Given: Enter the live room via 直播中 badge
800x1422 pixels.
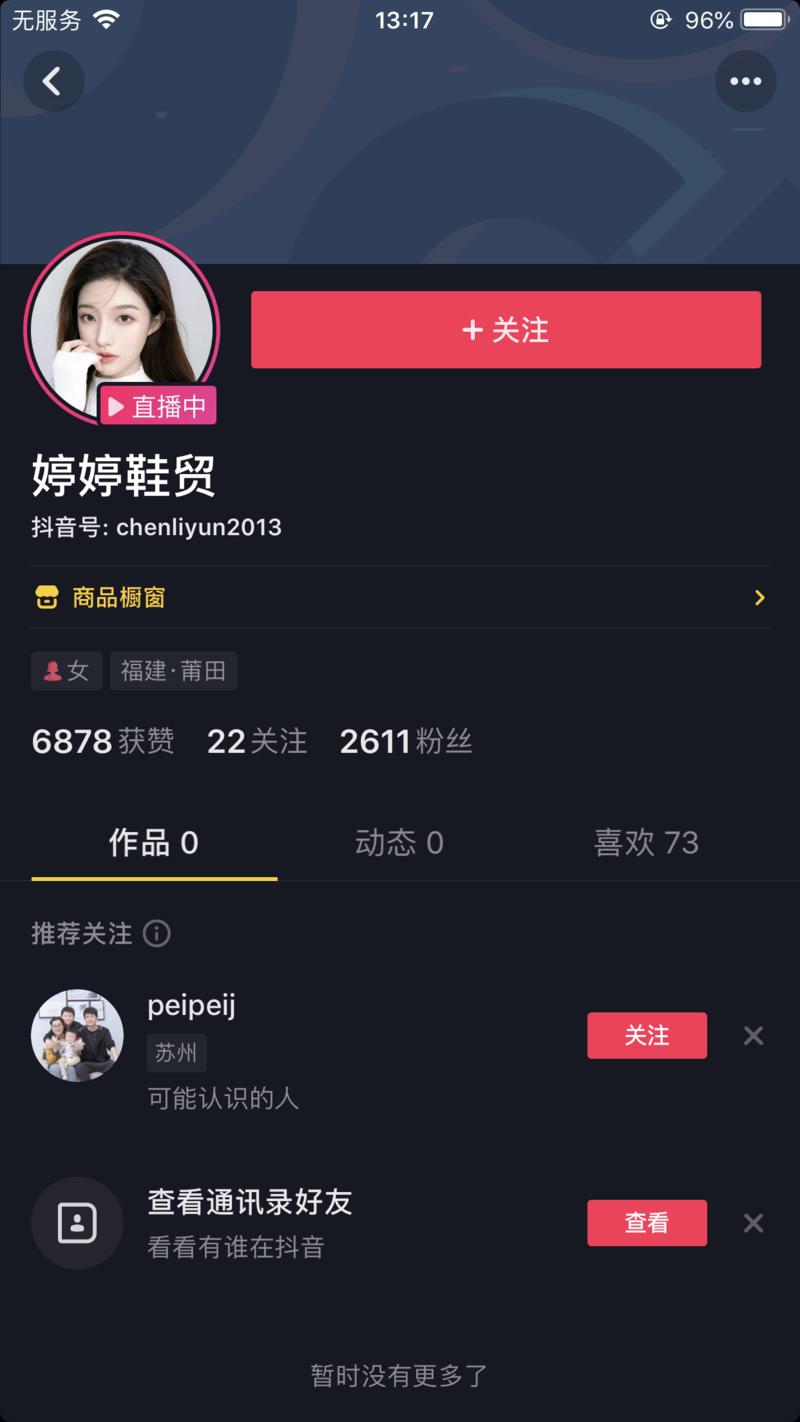Looking at the screenshot, I should pyautogui.click(x=158, y=406).
